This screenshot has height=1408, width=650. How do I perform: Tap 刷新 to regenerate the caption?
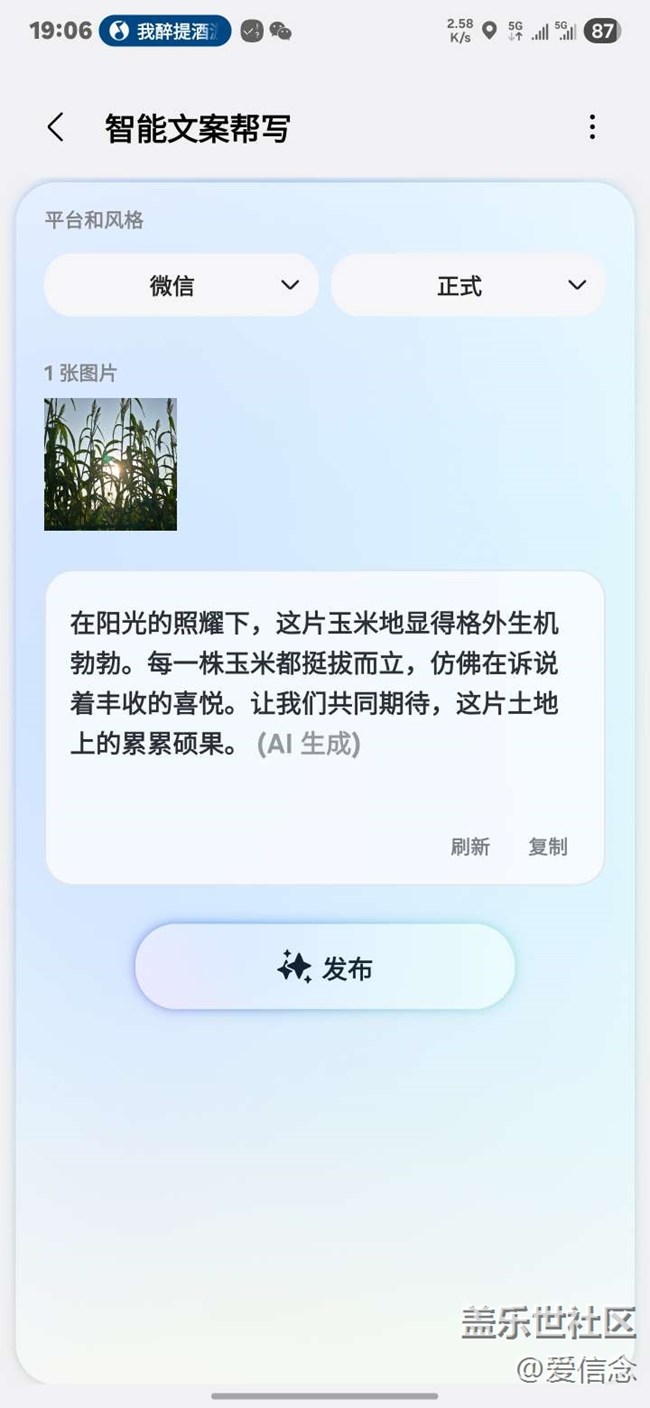pyautogui.click(x=470, y=847)
